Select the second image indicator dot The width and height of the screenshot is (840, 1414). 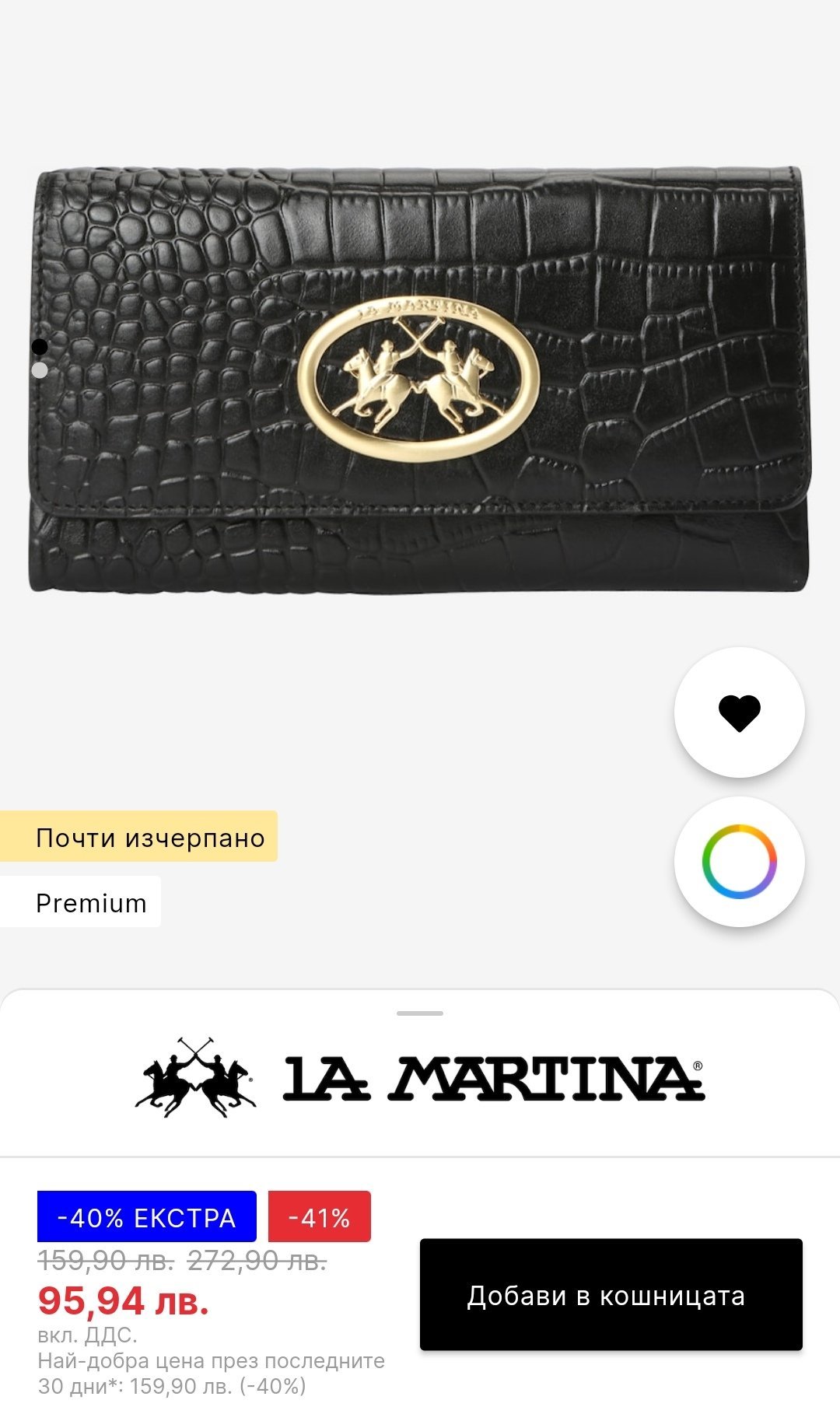(x=40, y=370)
